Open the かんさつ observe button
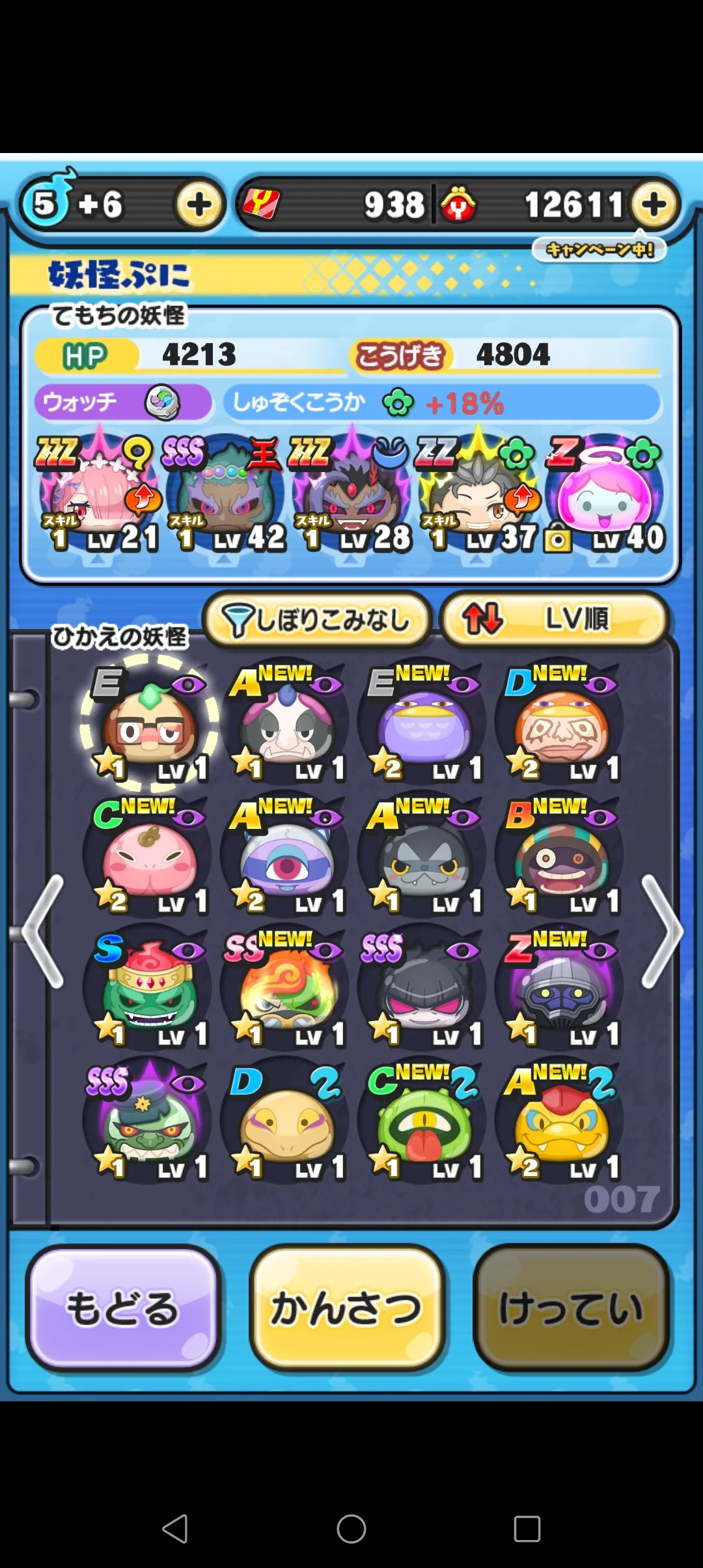The width and height of the screenshot is (703, 1568). click(x=347, y=1309)
